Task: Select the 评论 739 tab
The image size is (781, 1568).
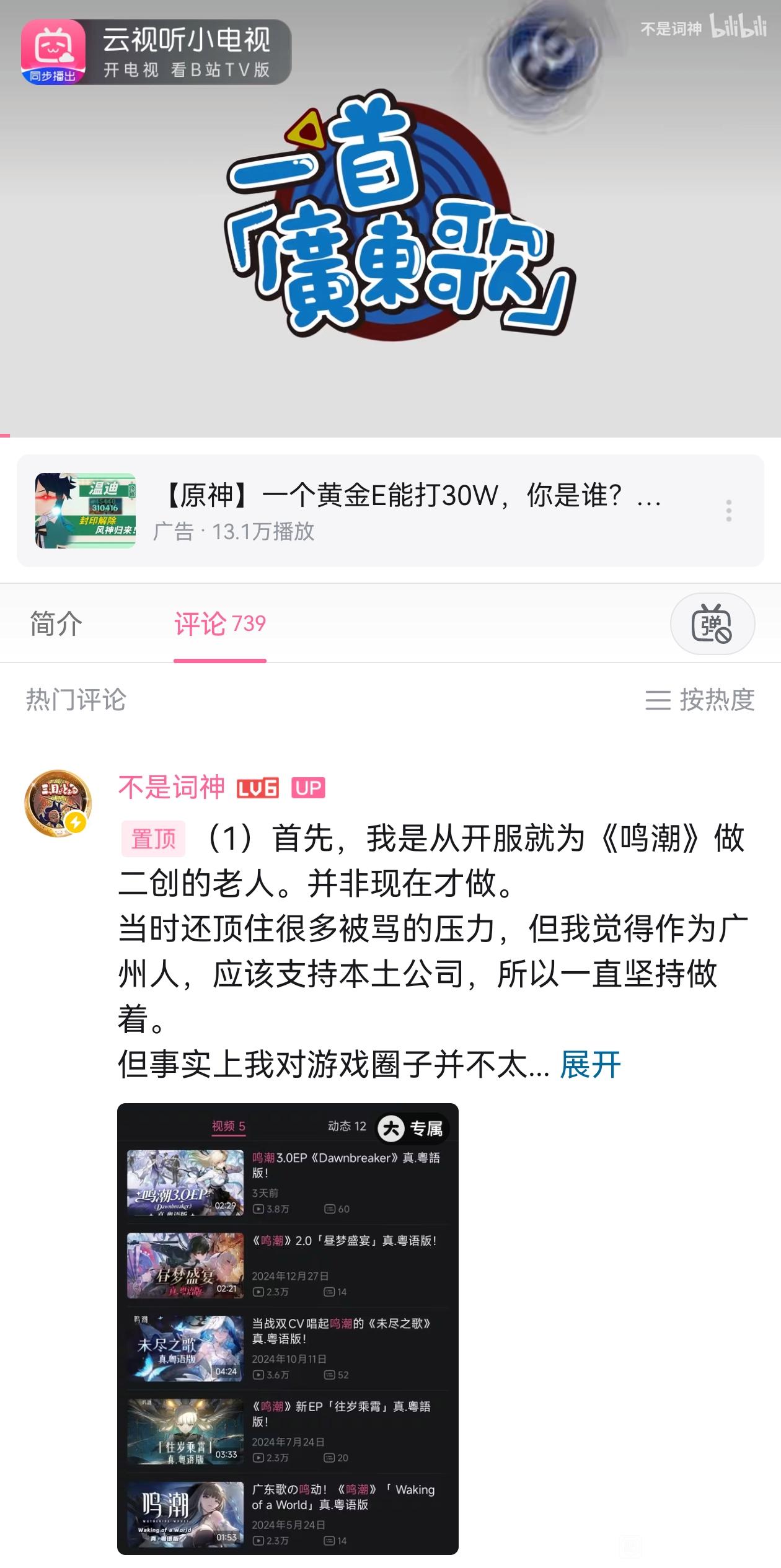Action: (x=219, y=623)
